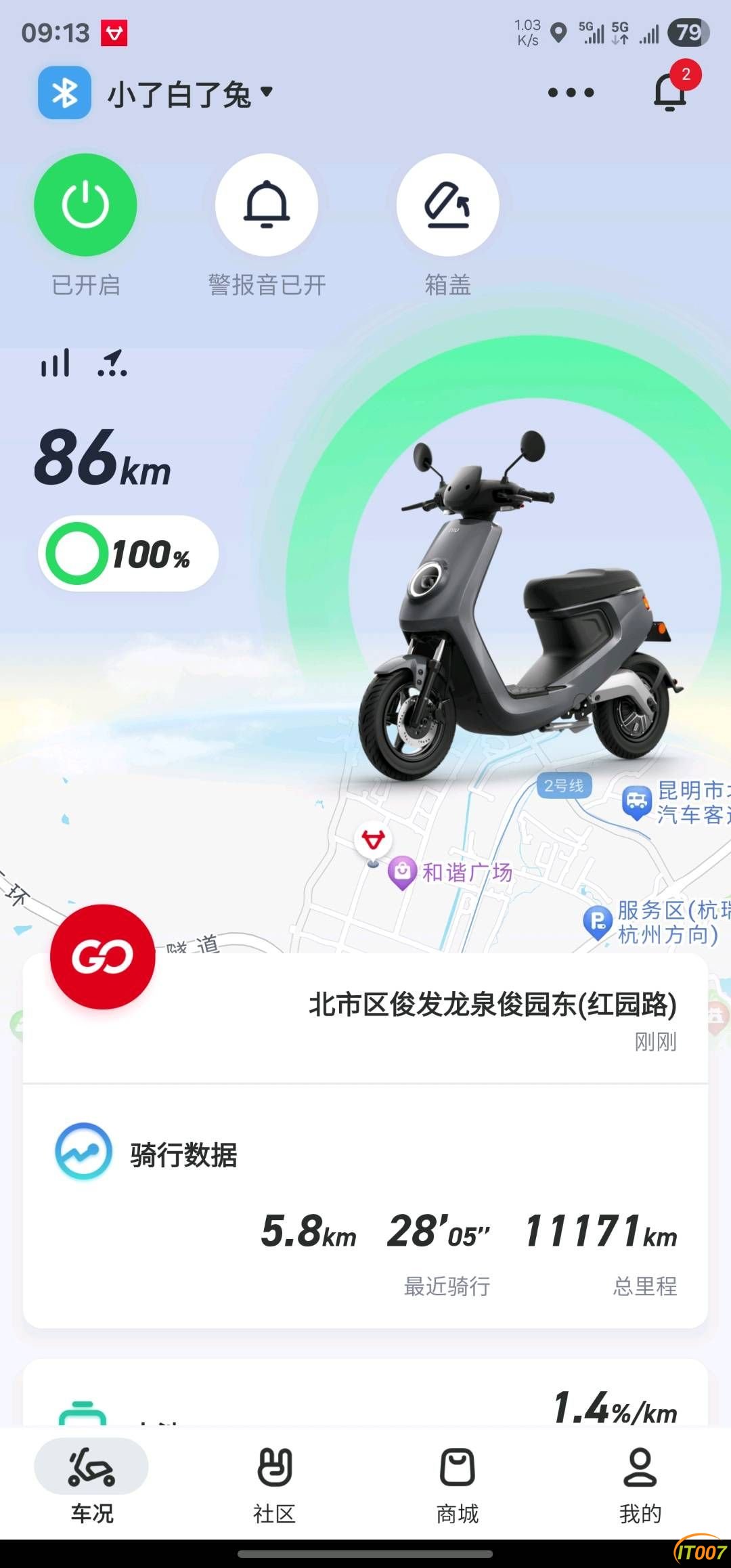The image size is (731, 1568).
Task: Toggle the green power button 已开启
Action: click(x=85, y=205)
